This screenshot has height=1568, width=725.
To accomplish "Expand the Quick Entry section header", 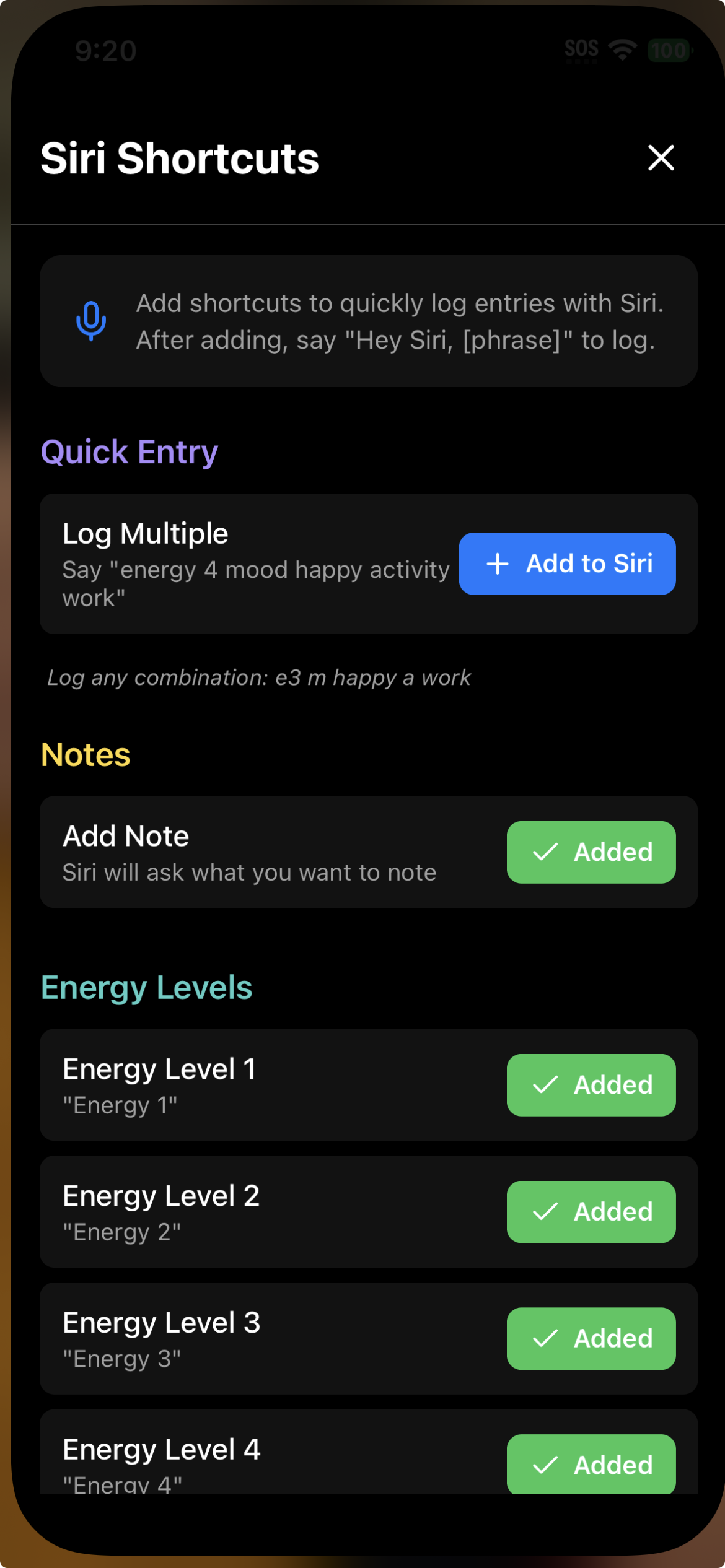I will click(129, 451).
